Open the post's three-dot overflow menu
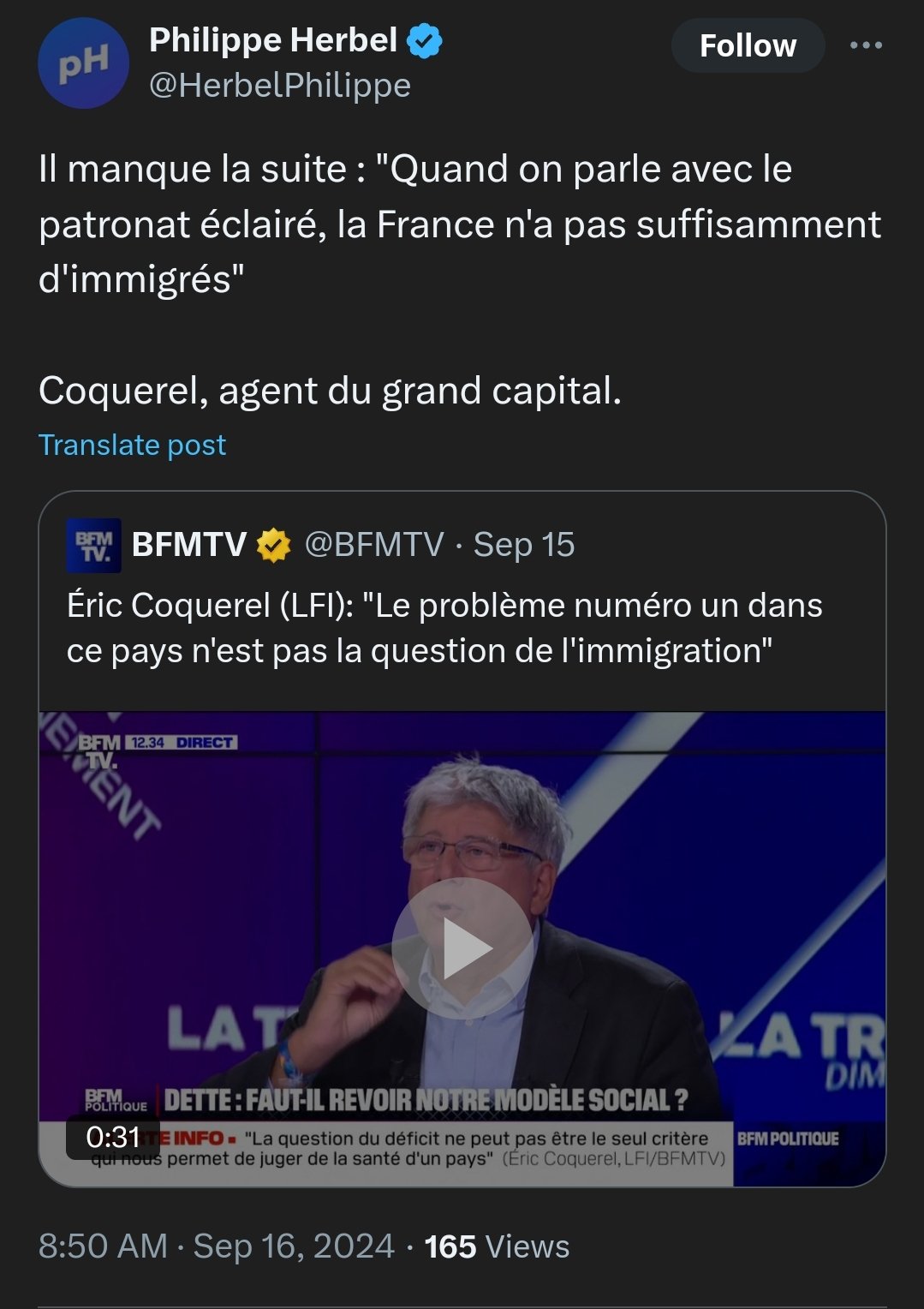This screenshot has width=924, height=1309. click(866, 45)
